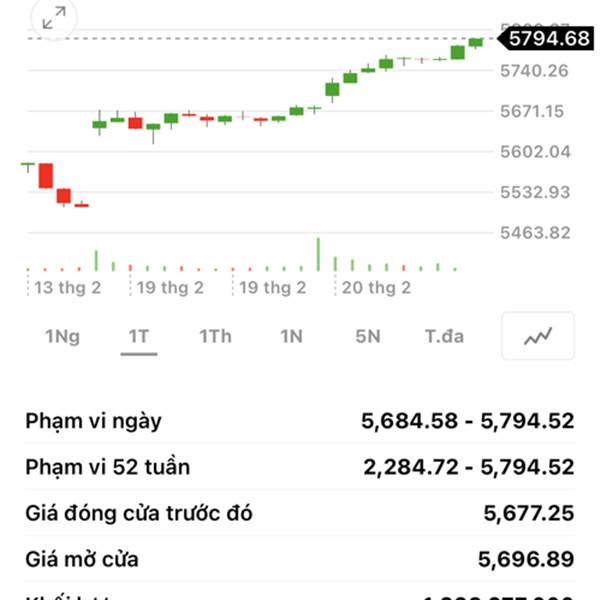Select the 1T time range
The width and height of the screenshot is (600, 600).
(138, 336)
